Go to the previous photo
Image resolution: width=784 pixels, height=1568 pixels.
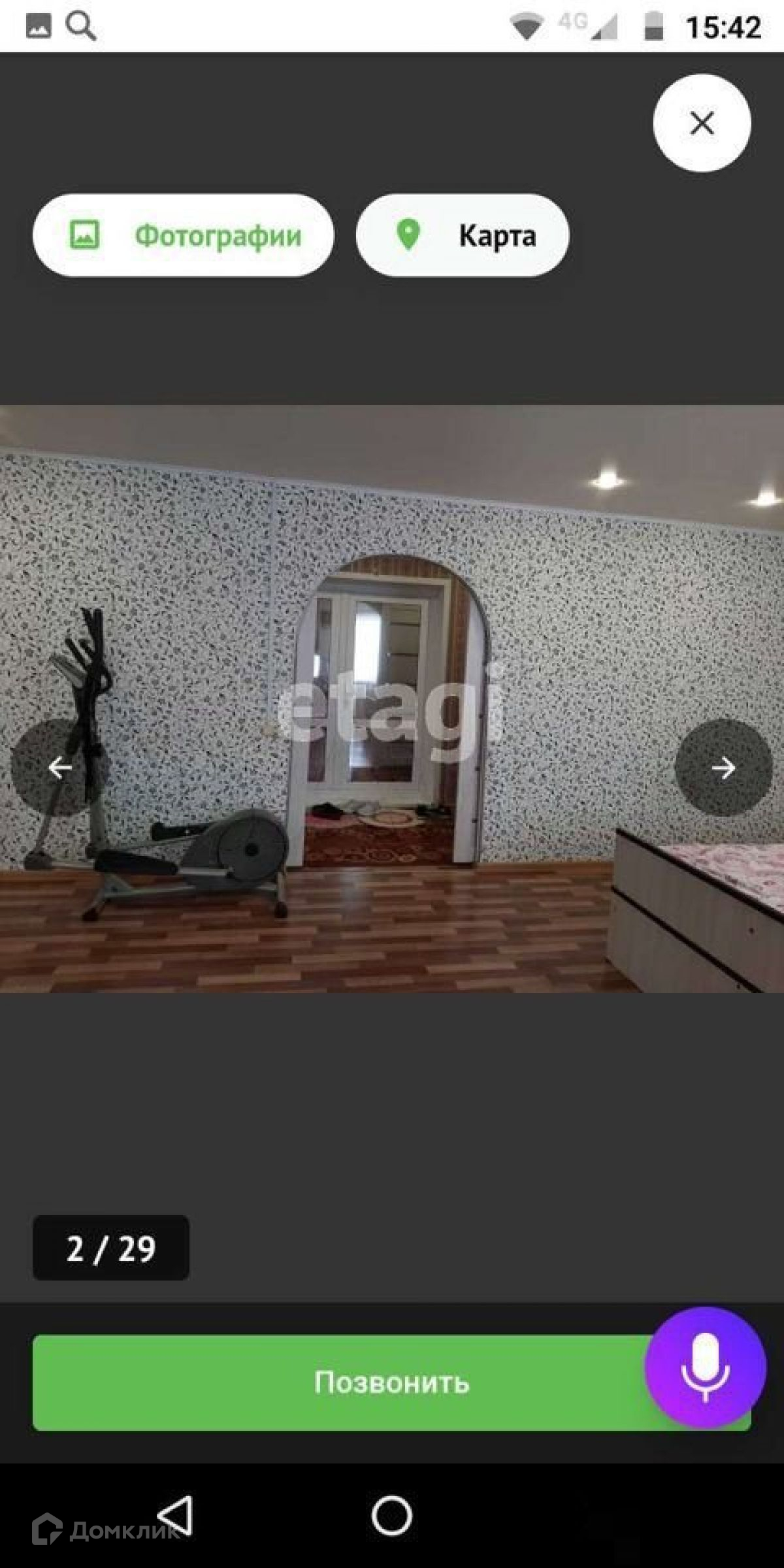pyautogui.click(x=60, y=768)
